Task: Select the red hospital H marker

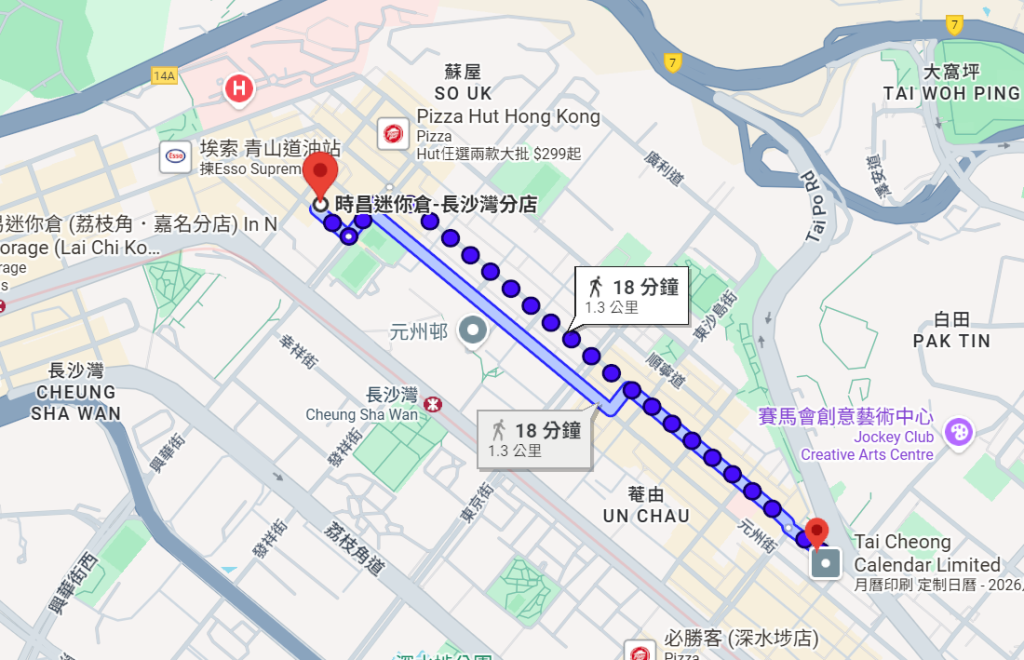Action: [238, 90]
